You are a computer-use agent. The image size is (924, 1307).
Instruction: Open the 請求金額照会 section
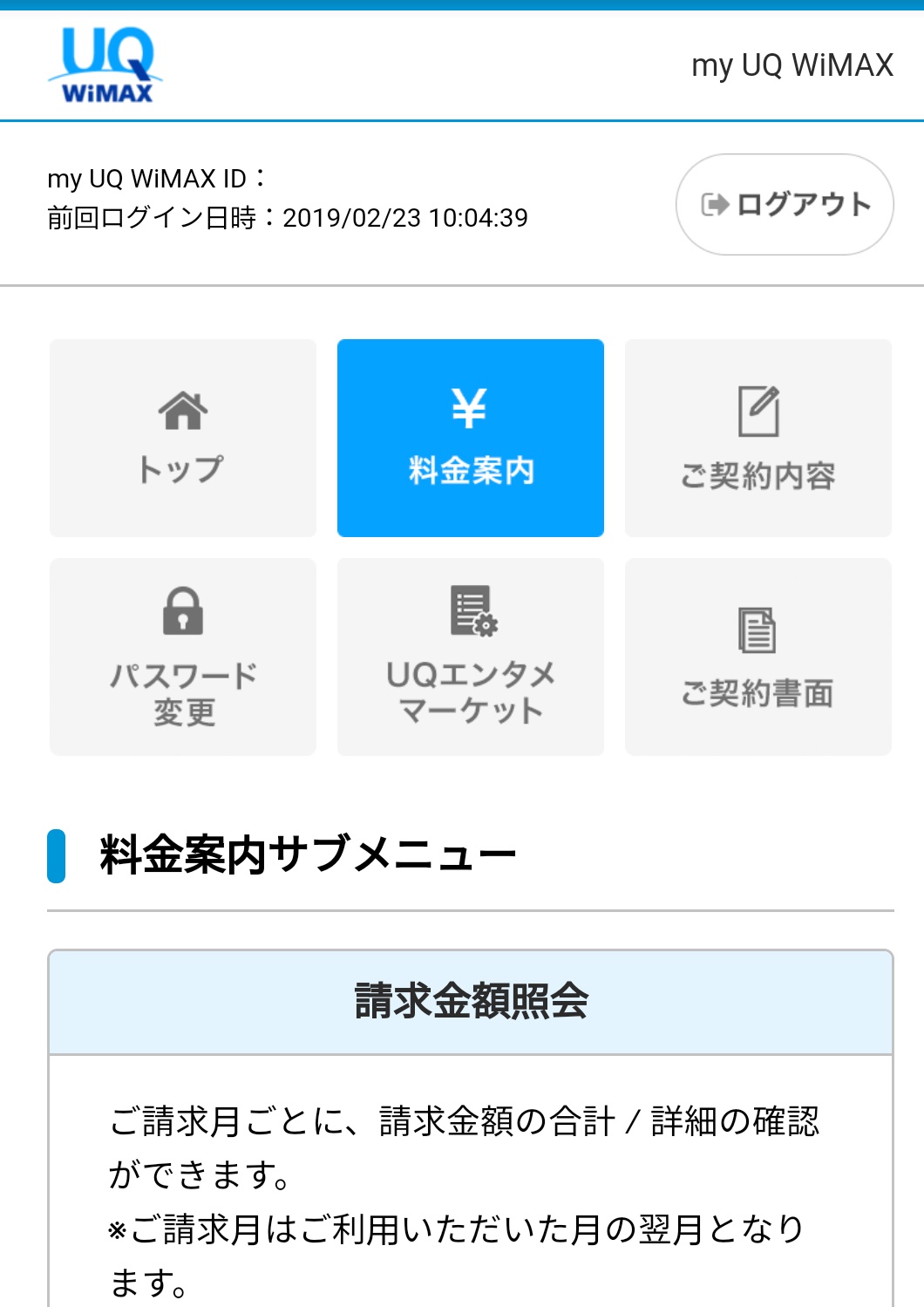(x=470, y=1005)
